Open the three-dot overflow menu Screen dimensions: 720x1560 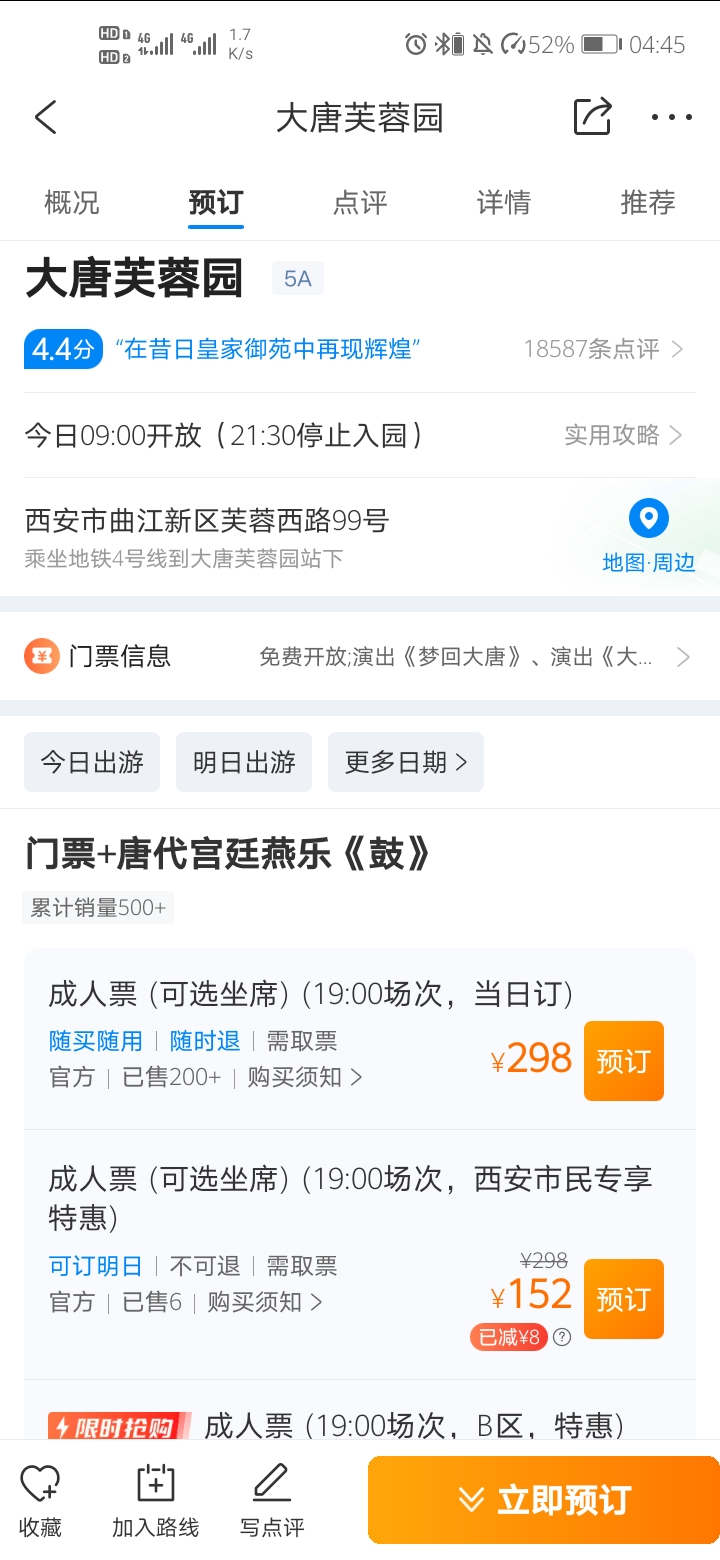pyautogui.click(x=671, y=118)
